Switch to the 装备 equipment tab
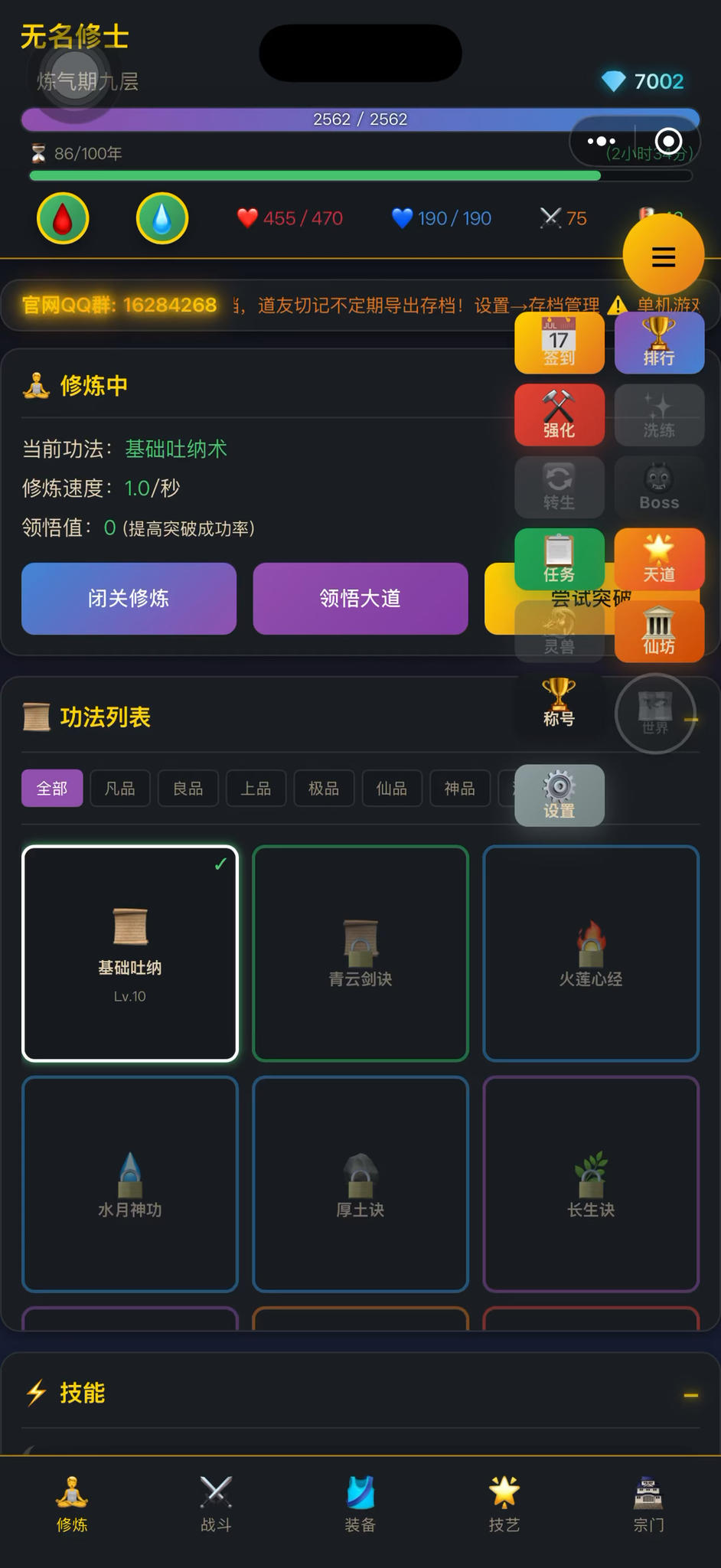721x1568 pixels. (360, 1504)
